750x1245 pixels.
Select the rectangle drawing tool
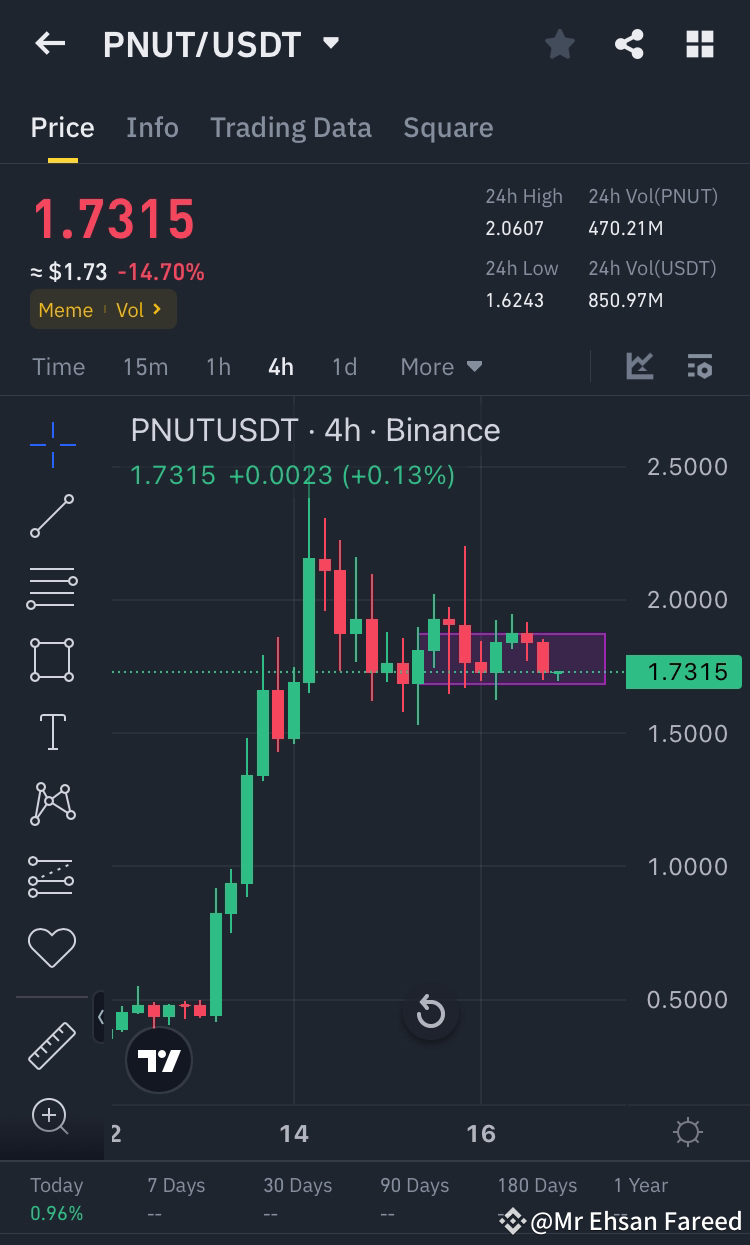tap(51, 659)
